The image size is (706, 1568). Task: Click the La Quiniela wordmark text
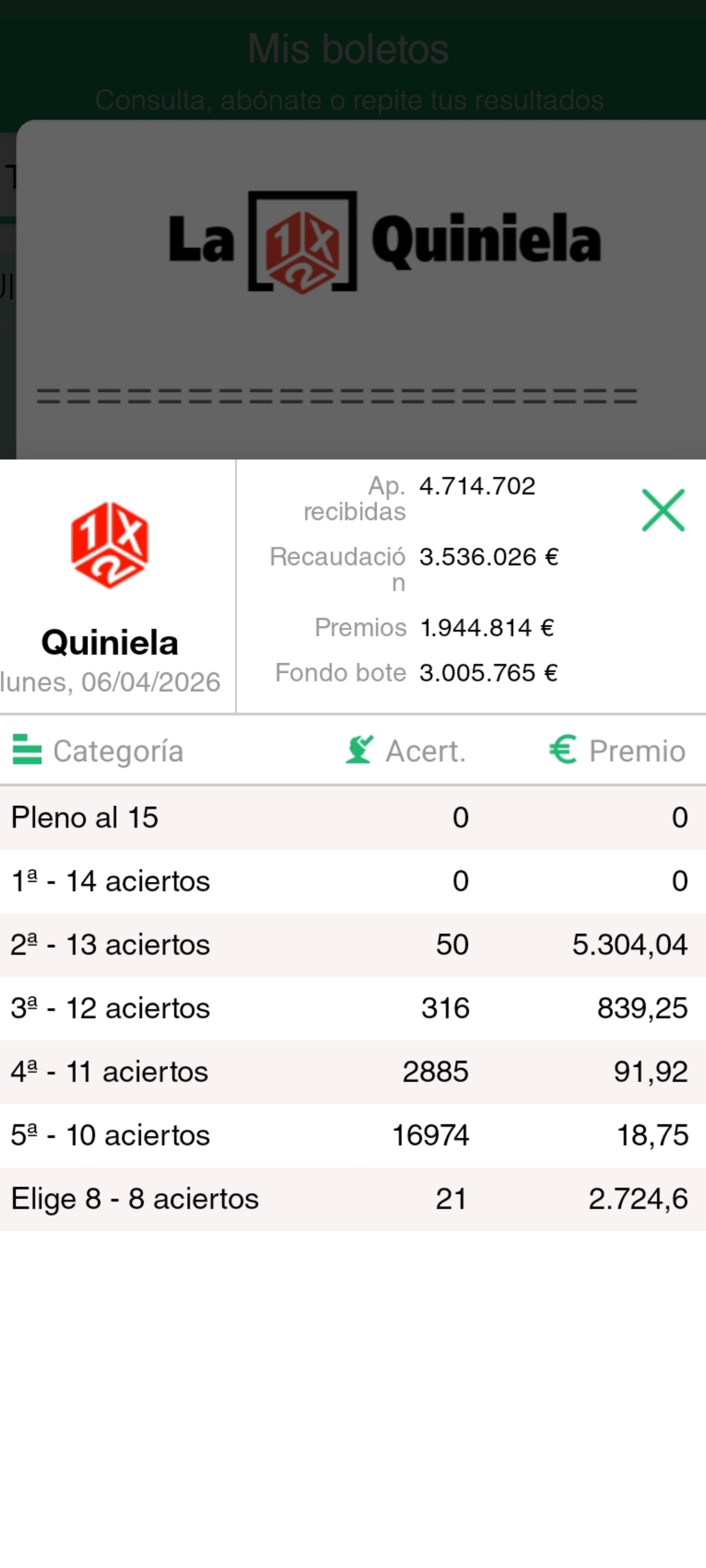(x=487, y=240)
